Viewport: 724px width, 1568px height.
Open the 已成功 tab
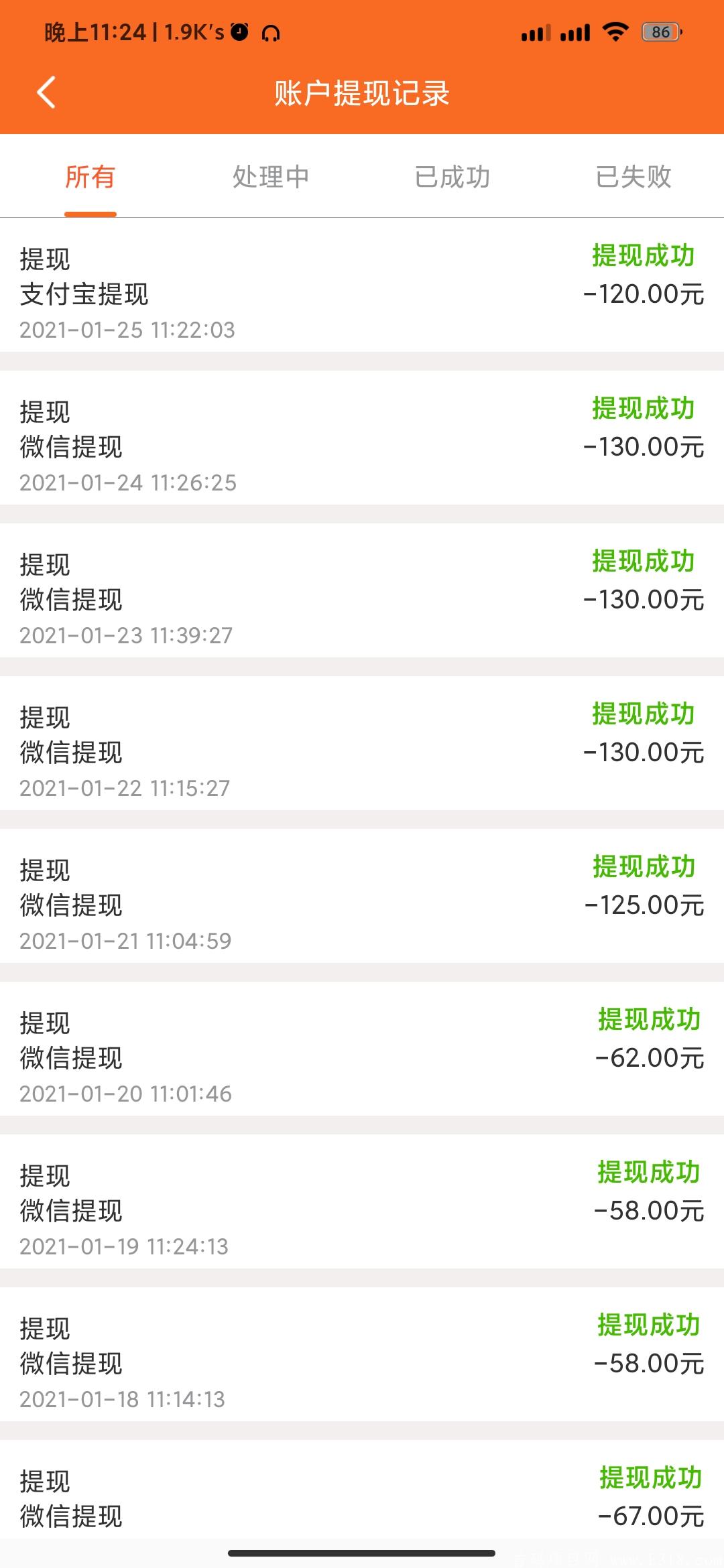(452, 177)
